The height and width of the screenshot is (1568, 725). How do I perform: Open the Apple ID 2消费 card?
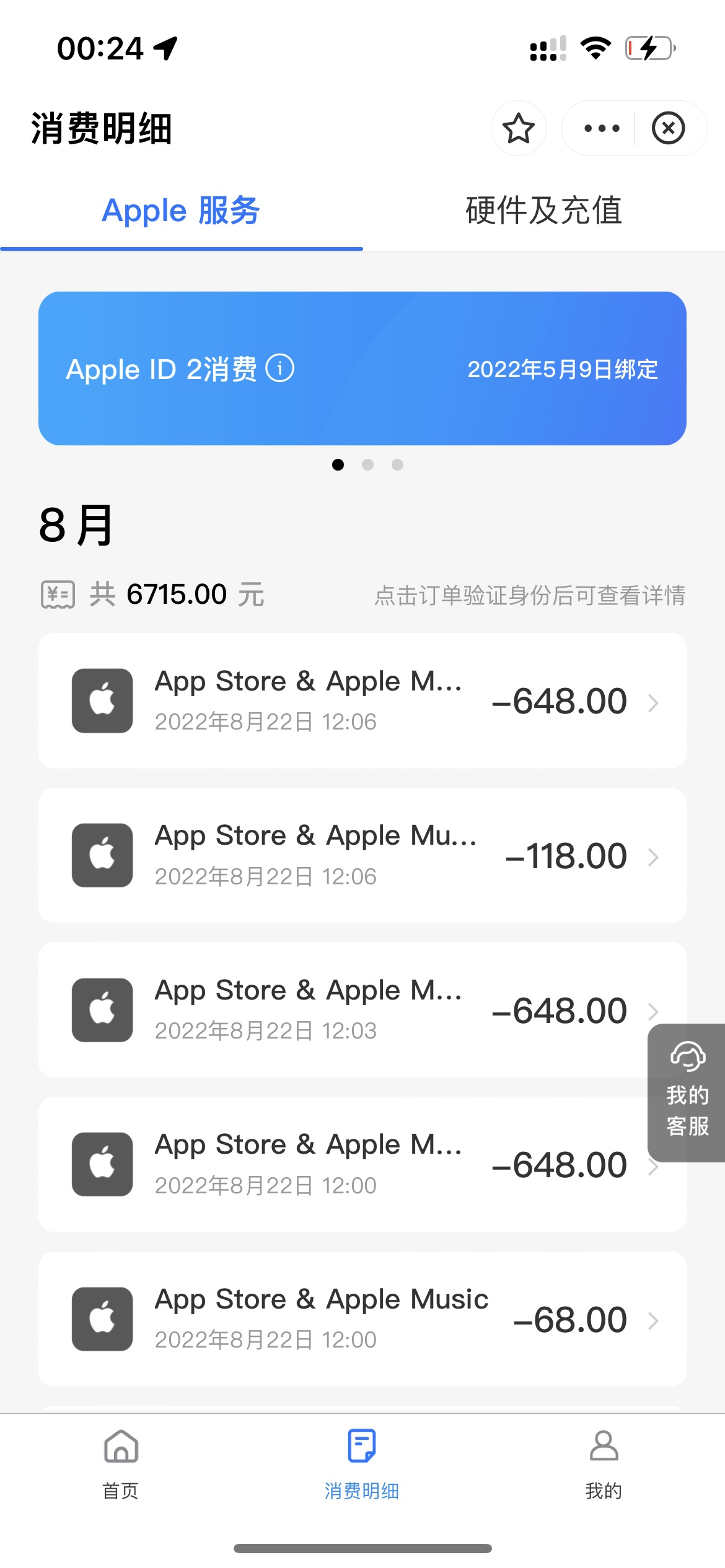[362, 368]
